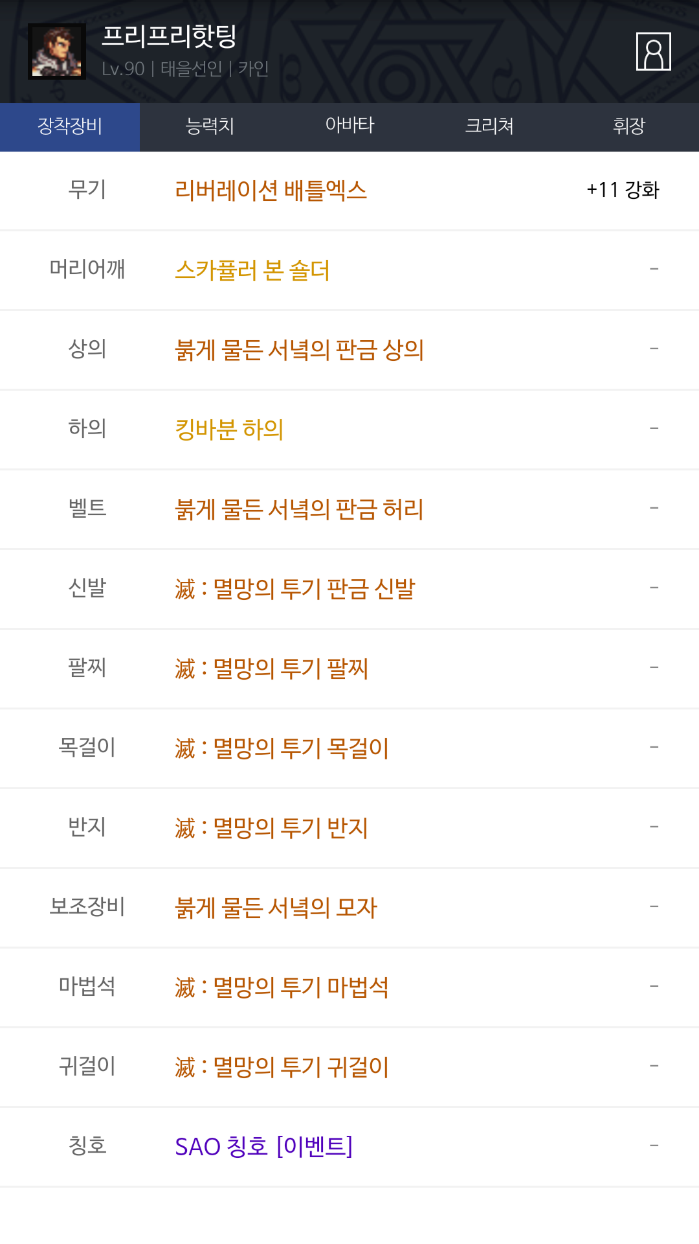
Task: View SAO 칭호 [이벤트] title
Action: pyautogui.click(x=263, y=1146)
